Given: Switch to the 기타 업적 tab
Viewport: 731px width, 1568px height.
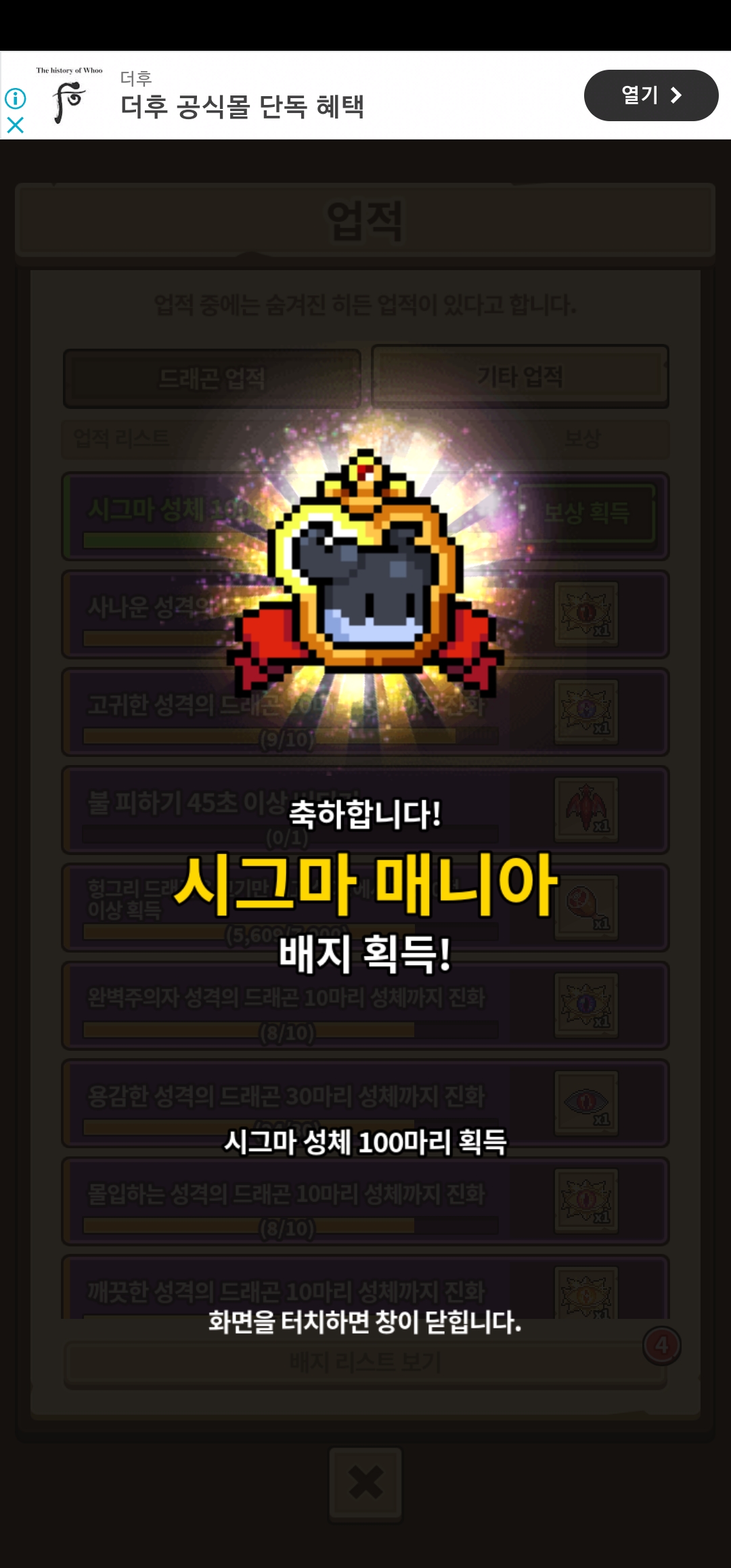Looking at the screenshot, I should [x=520, y=376].
